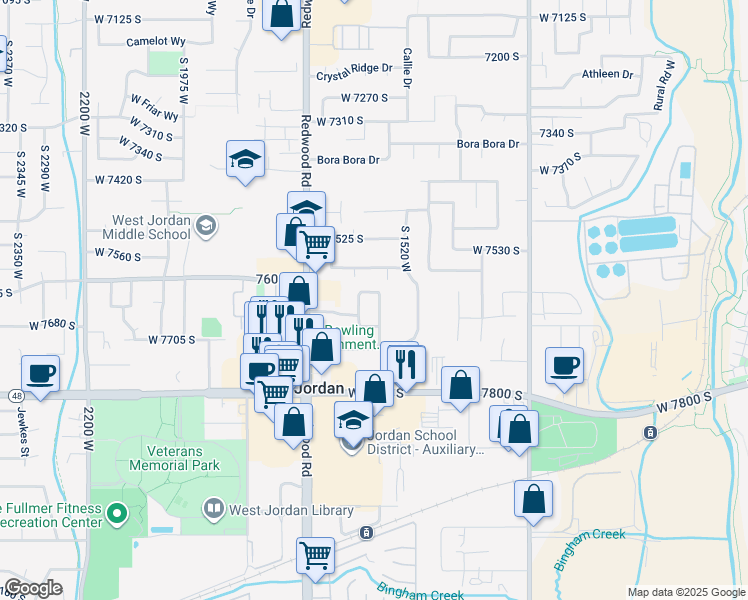Open the West Jordan Library place pin
748x600 pixels.
(213, 510)
